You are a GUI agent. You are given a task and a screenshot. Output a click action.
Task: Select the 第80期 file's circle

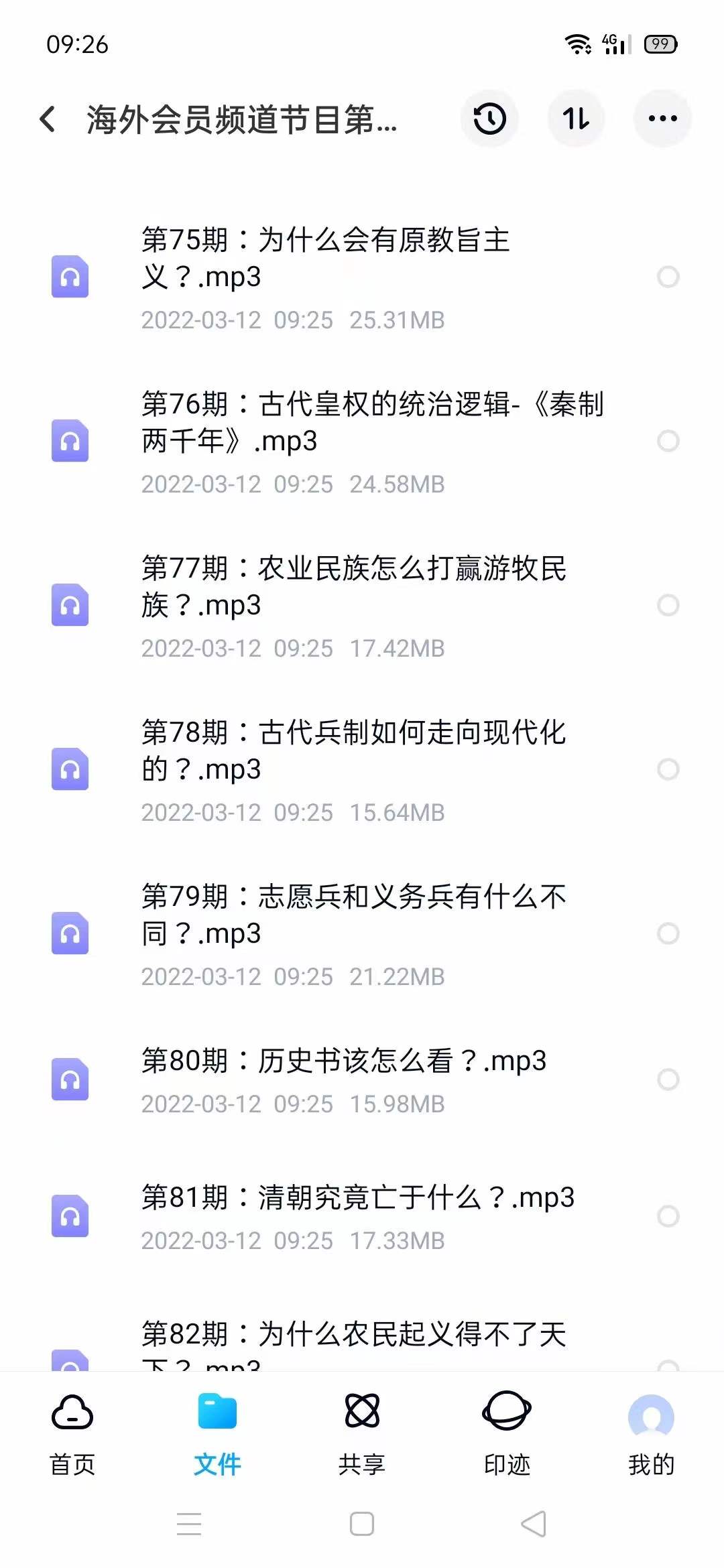[668, 1080]
